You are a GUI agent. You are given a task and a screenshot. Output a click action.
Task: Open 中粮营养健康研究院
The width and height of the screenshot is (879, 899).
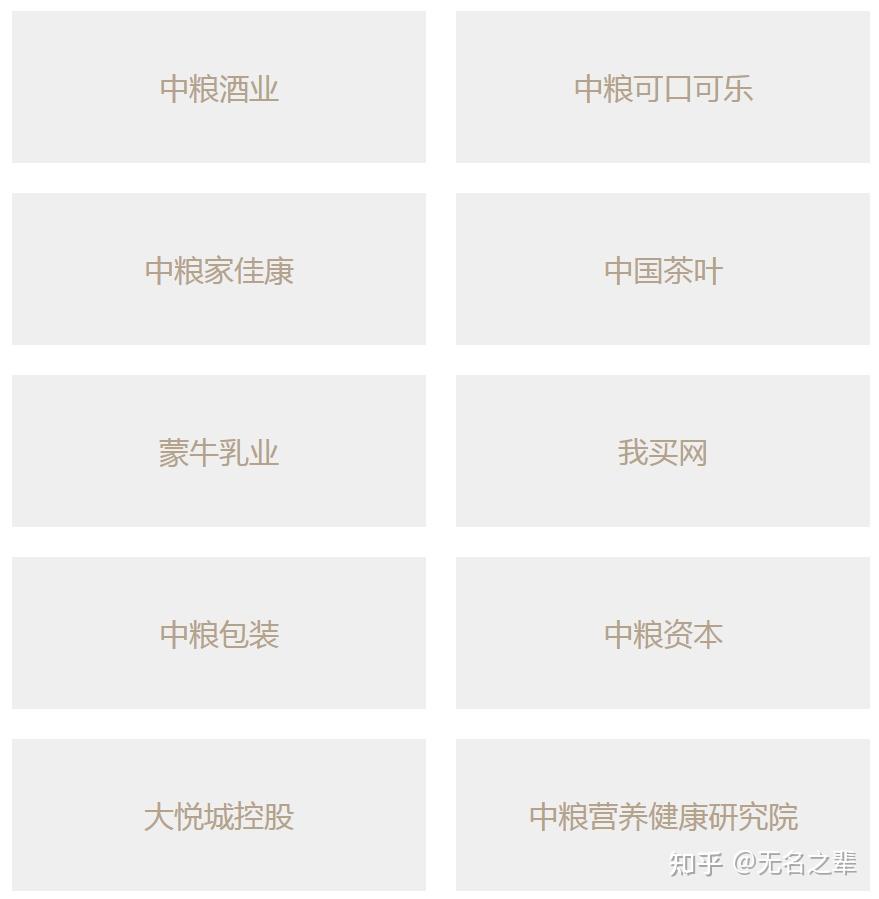(663, 816)
